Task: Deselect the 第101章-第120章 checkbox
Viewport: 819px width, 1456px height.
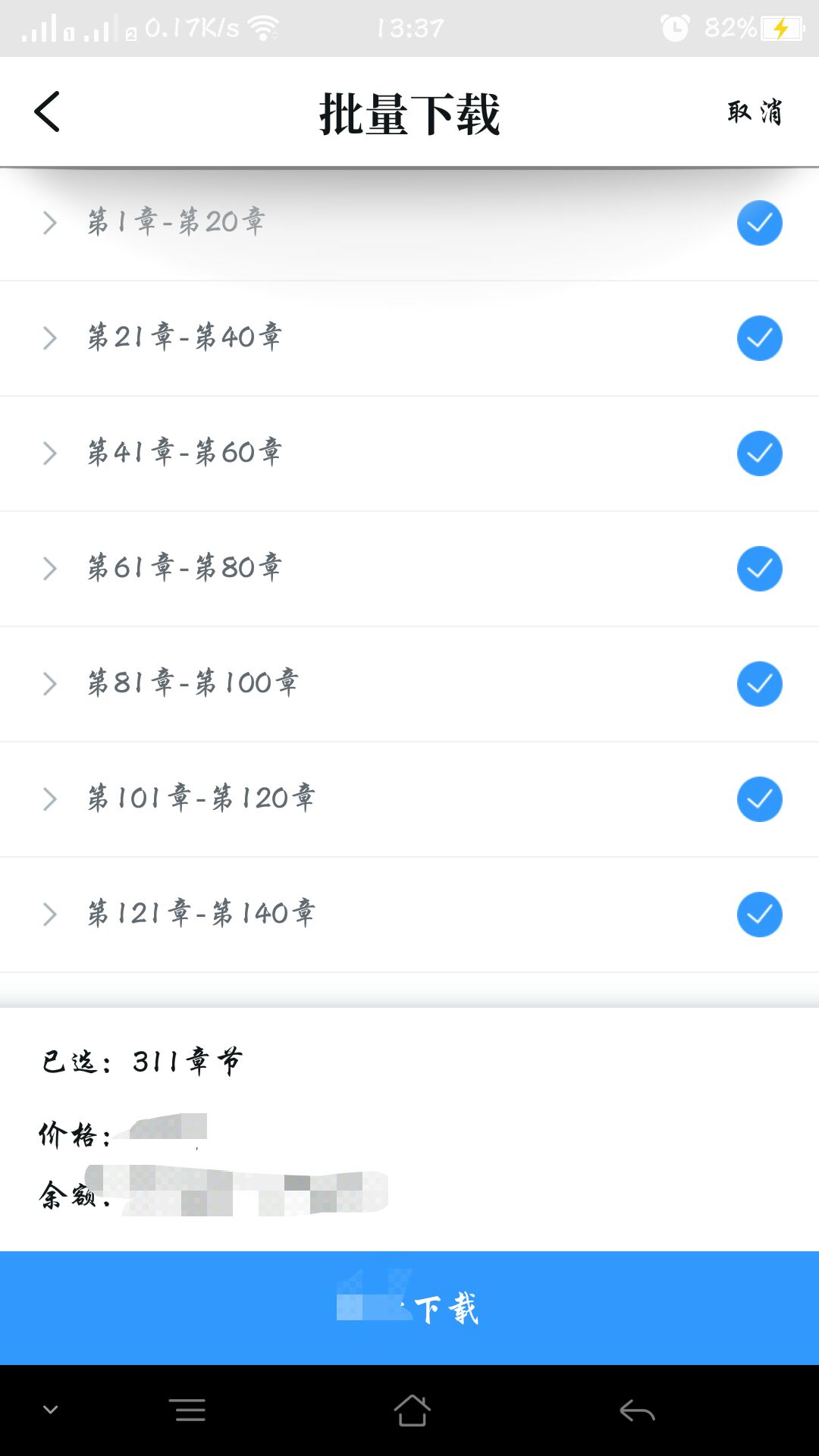Action: click(759, 799)
